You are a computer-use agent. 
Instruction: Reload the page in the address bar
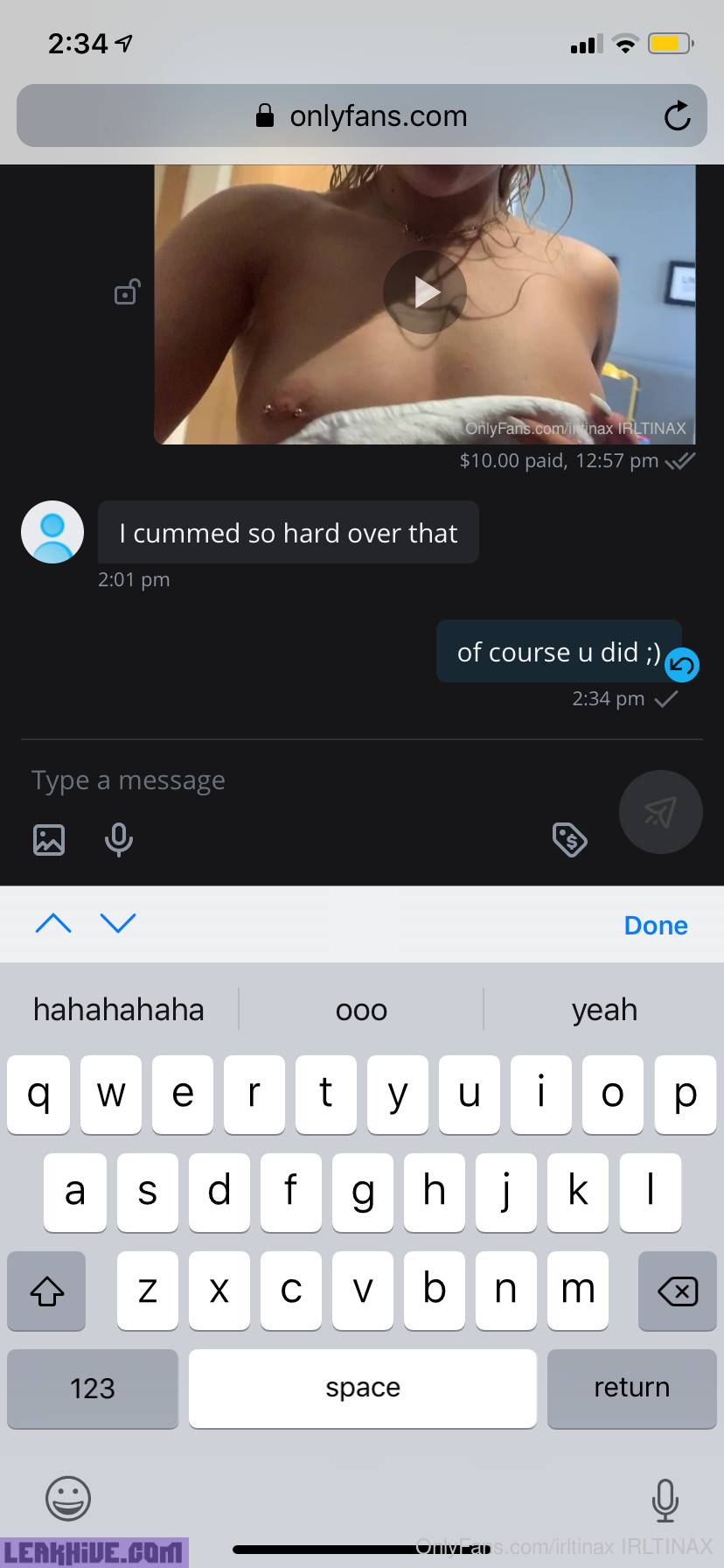(x=677, y=115)
